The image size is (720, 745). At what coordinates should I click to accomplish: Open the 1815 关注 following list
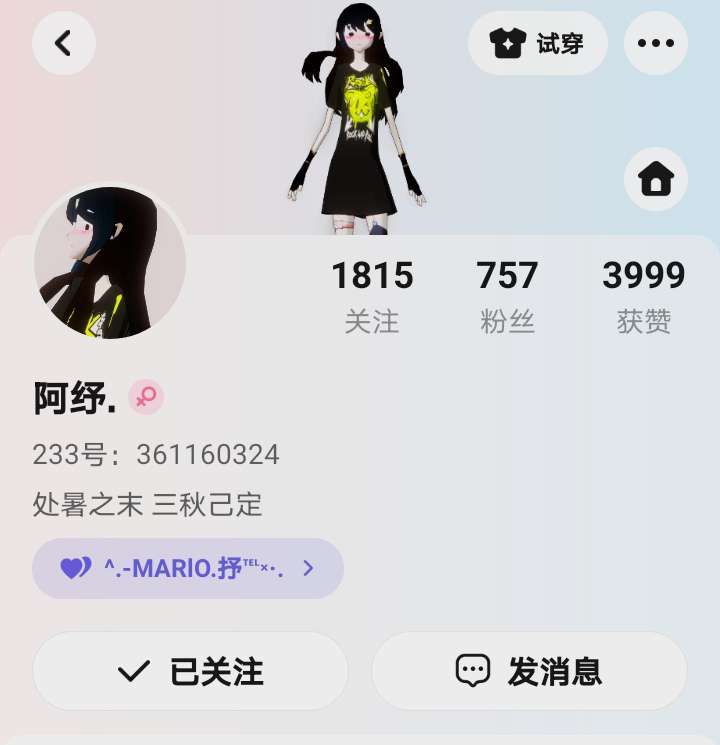tap(372, 295)
